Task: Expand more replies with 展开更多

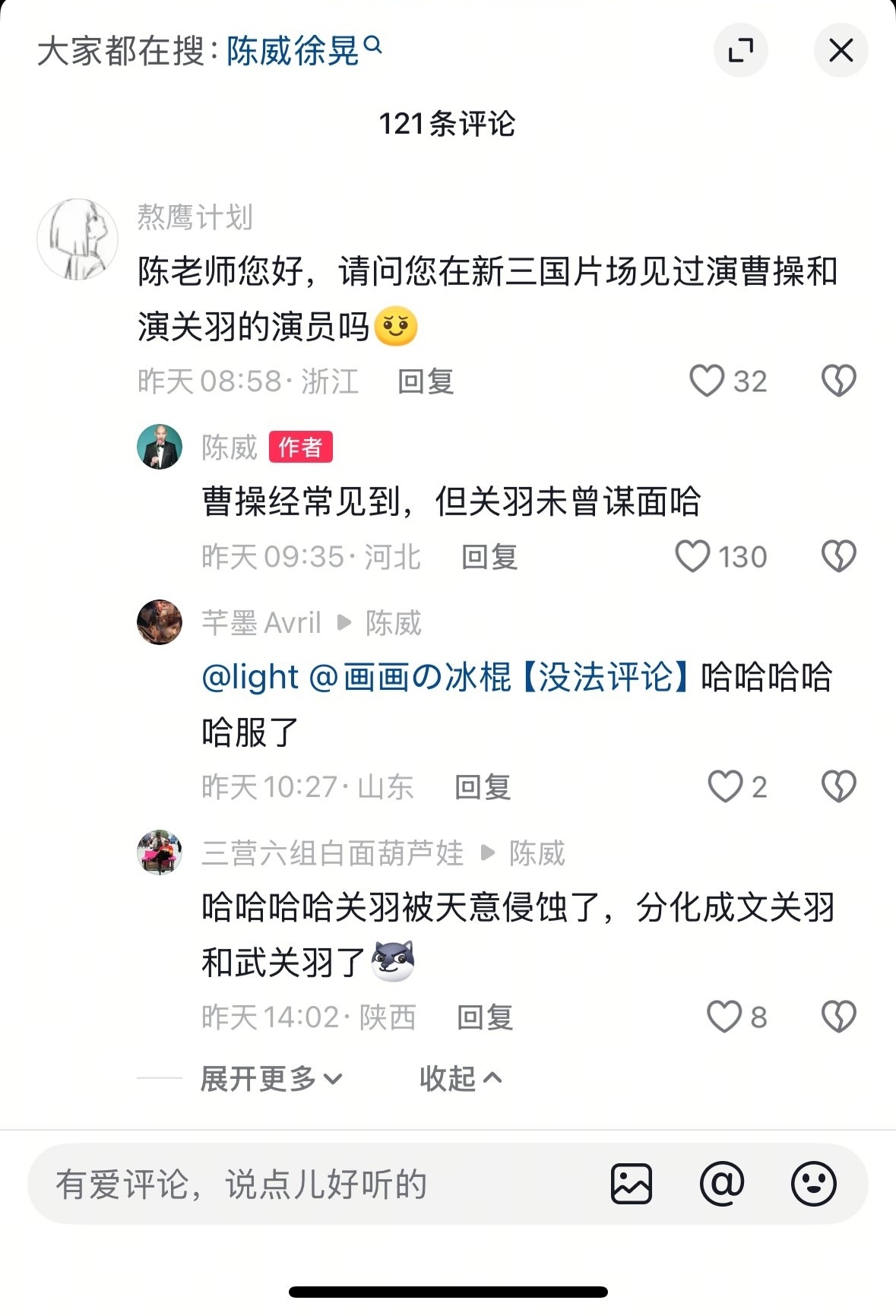Action: 271,1078
